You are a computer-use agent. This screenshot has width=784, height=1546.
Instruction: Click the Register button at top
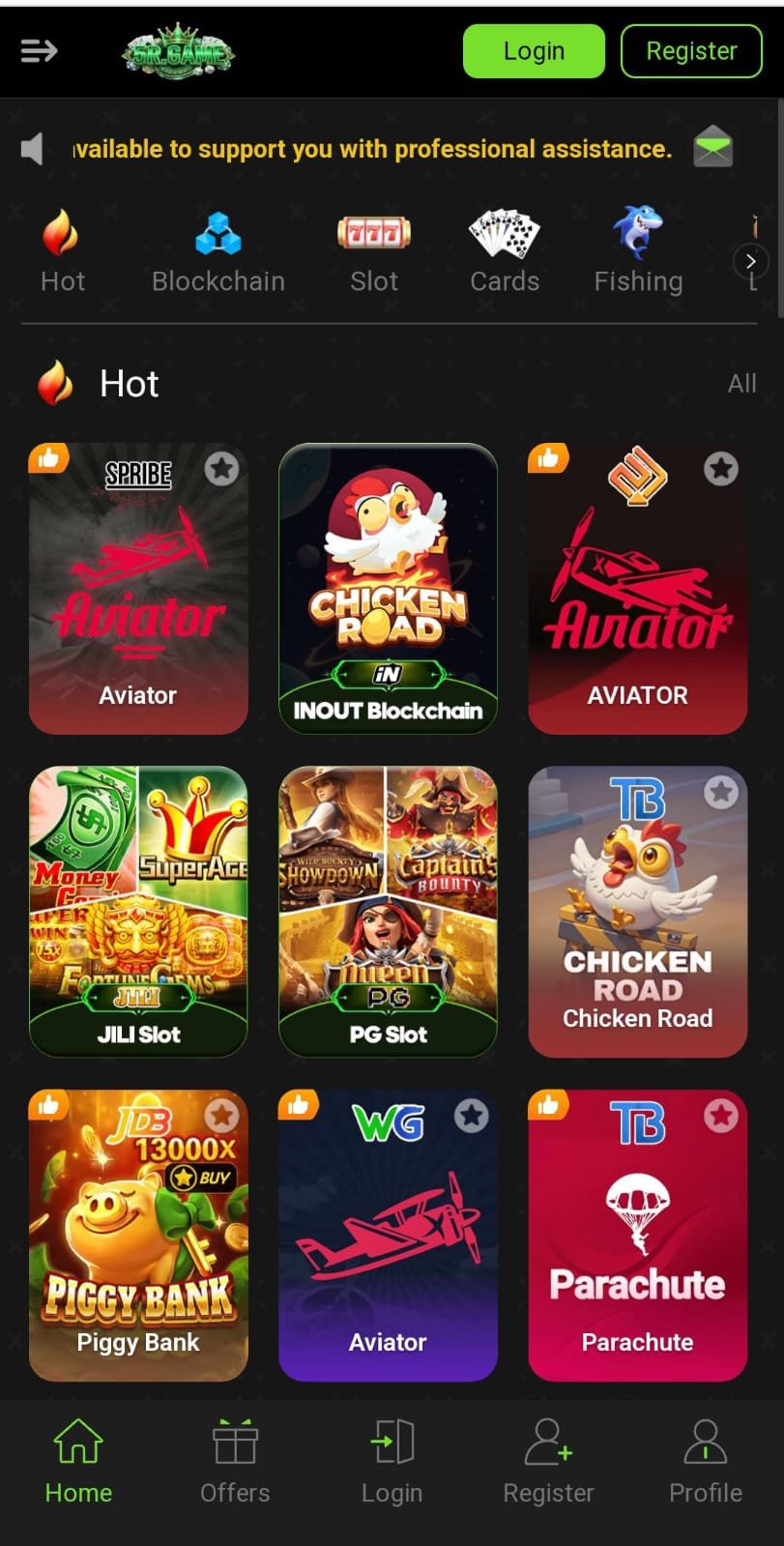coord(691,50)
